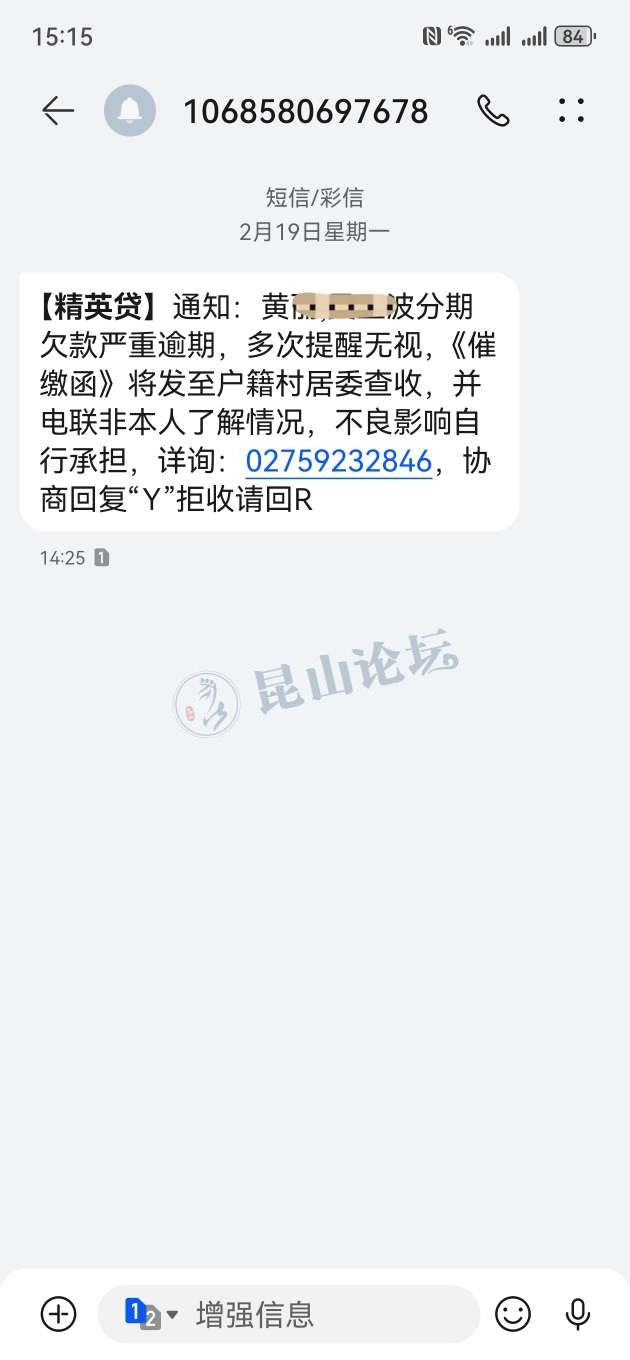Call the sender 1068580697678

tap(493, 111)
